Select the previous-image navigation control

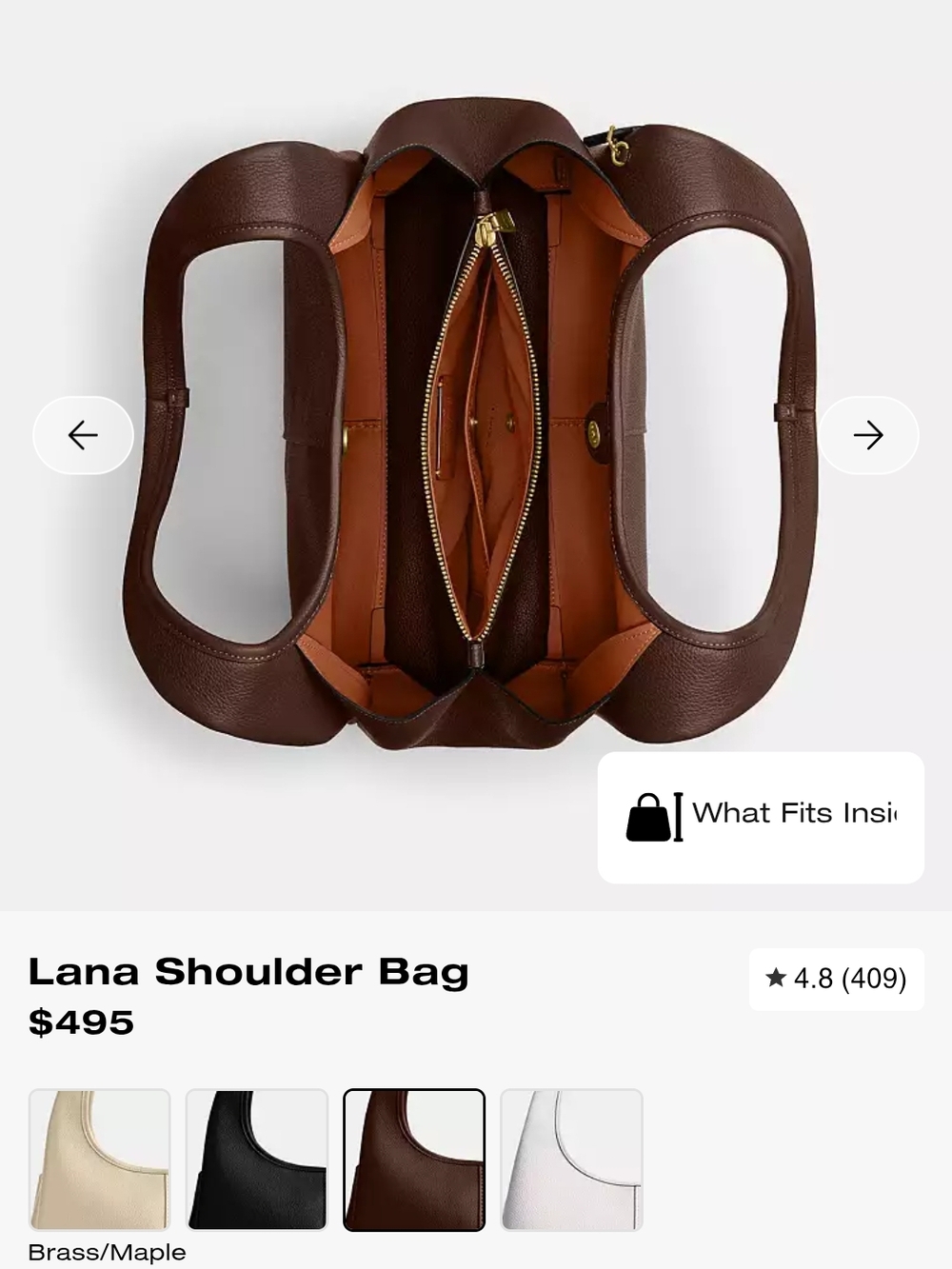82,435
